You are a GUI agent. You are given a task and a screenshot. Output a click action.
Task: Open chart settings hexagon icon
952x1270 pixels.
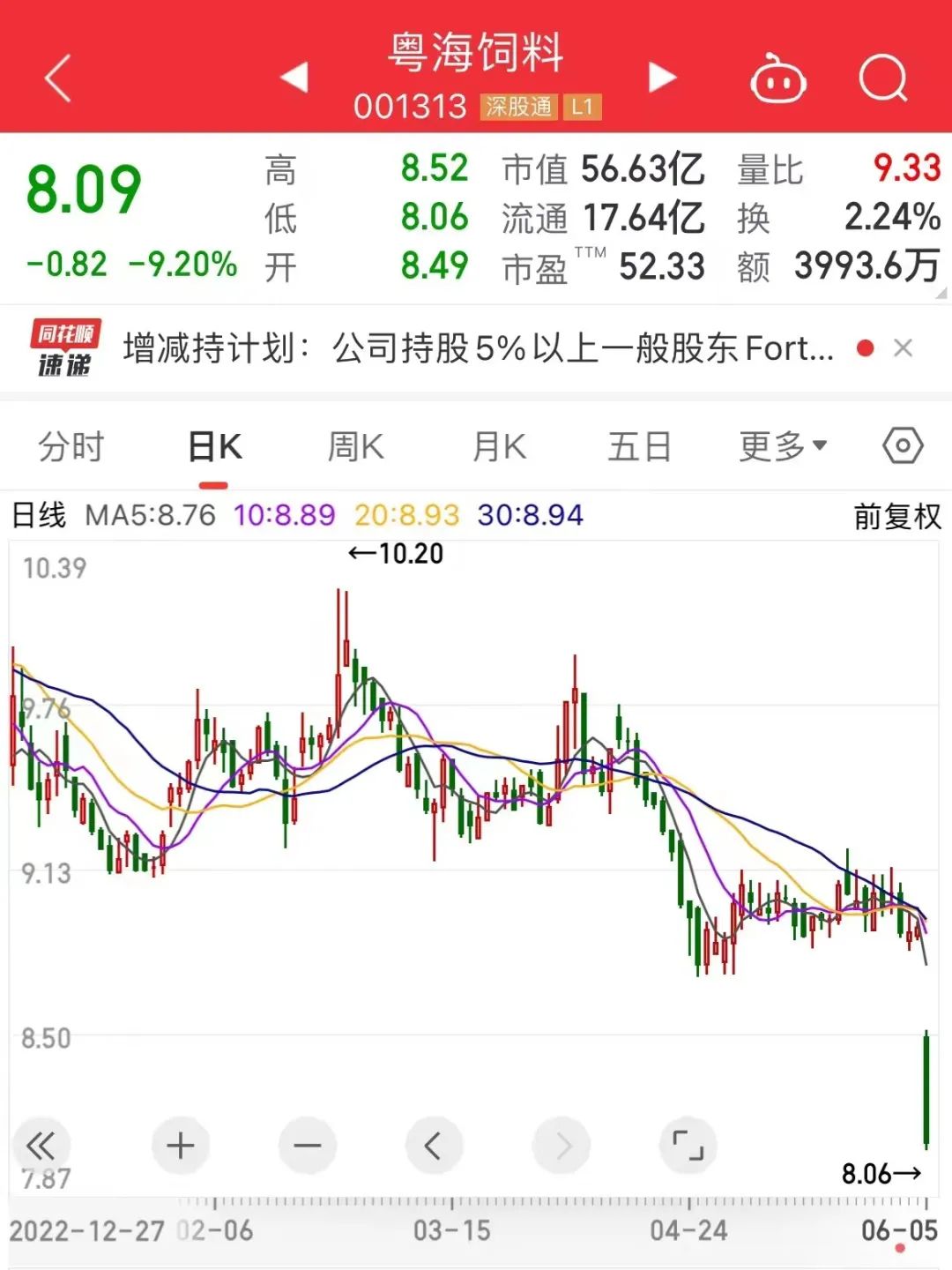(903, 446)
